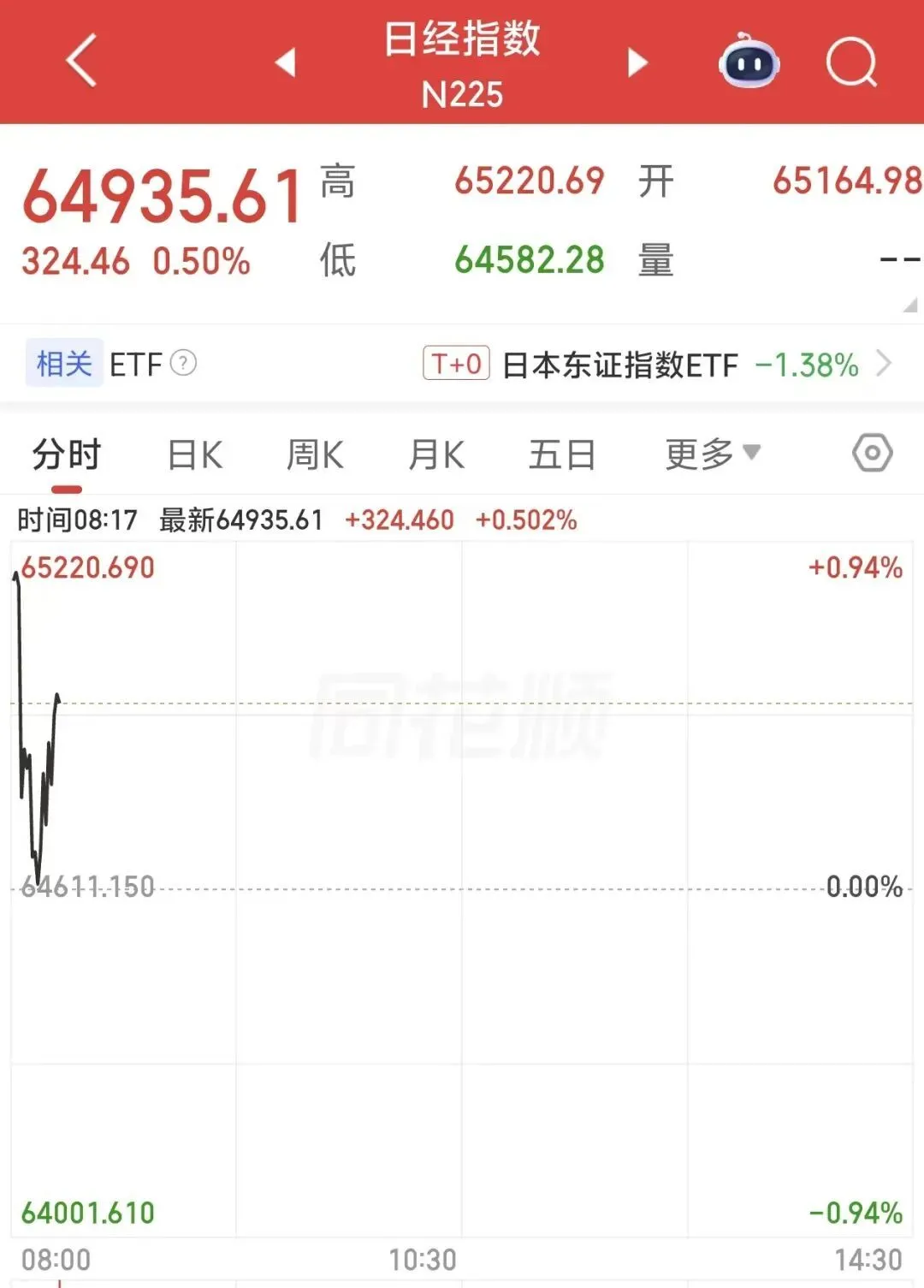
Task: Expand the 更多 dropdown
Action: [713, 454]
